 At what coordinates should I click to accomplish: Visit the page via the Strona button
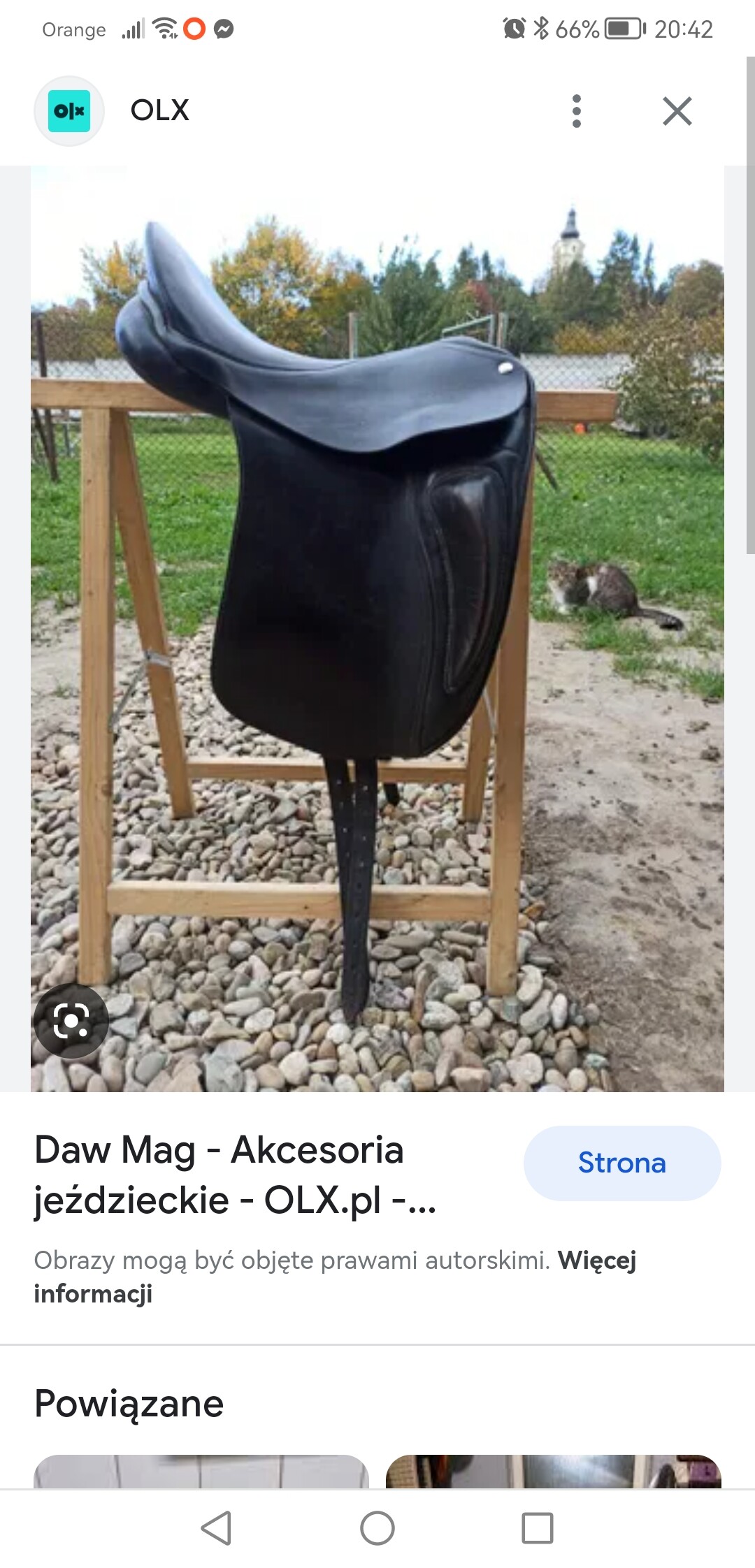coord(621,1163)
